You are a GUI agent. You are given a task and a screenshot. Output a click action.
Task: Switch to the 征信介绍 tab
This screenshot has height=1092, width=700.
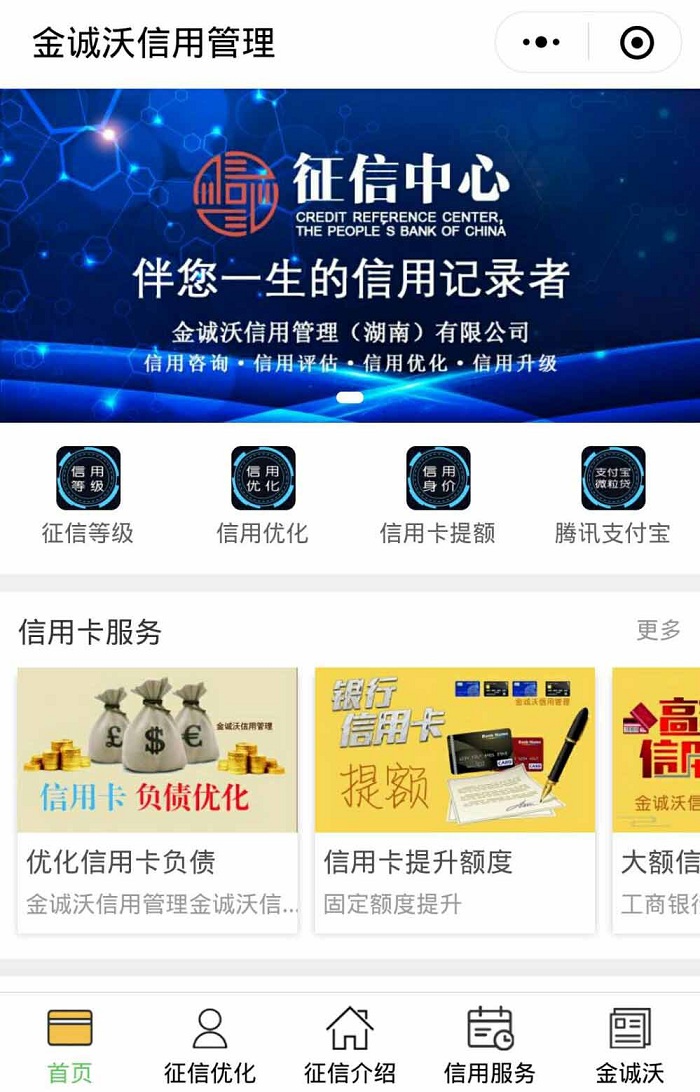point(350,1045)
